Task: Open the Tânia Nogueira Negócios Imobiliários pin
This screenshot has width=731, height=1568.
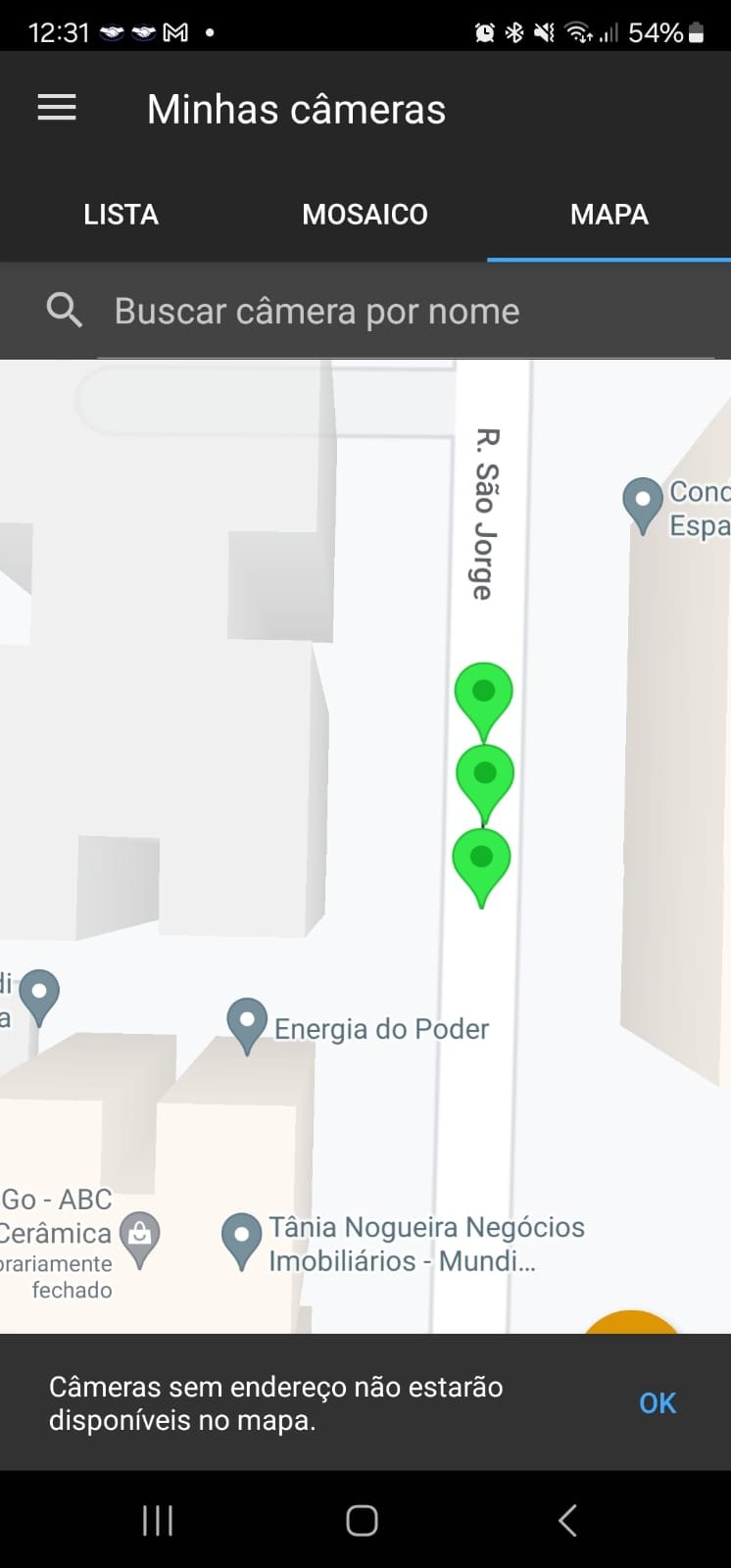Action: click(x=241, y=1241)
